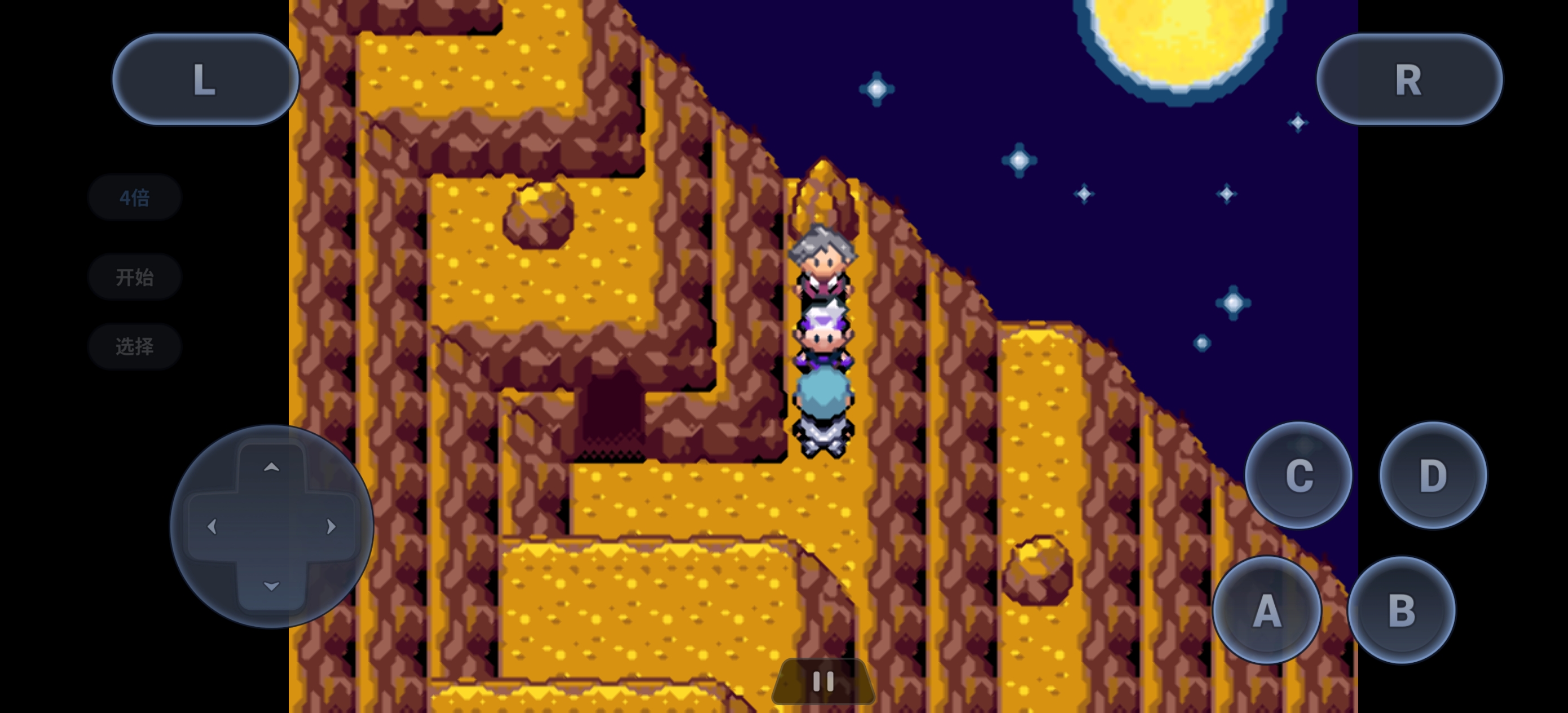Image resolution: width=1568 pixels, height=713 pixels.
Task: Tap the D button
Action: pyautogui.click(x=1432, y=475)
